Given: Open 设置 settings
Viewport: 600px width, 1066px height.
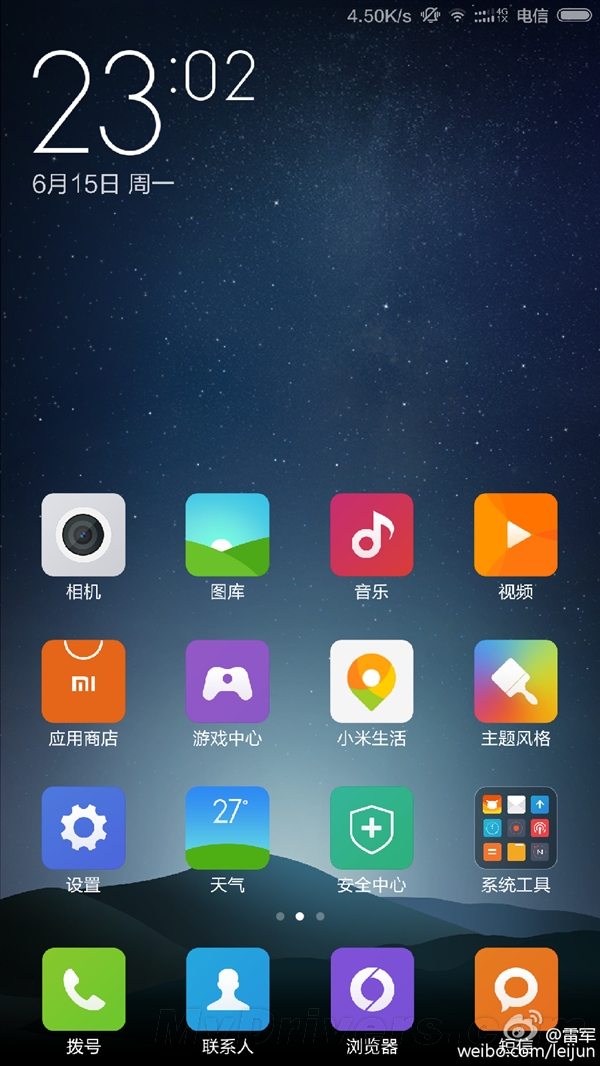Looking at the screenshot, I should pos(83,827).
